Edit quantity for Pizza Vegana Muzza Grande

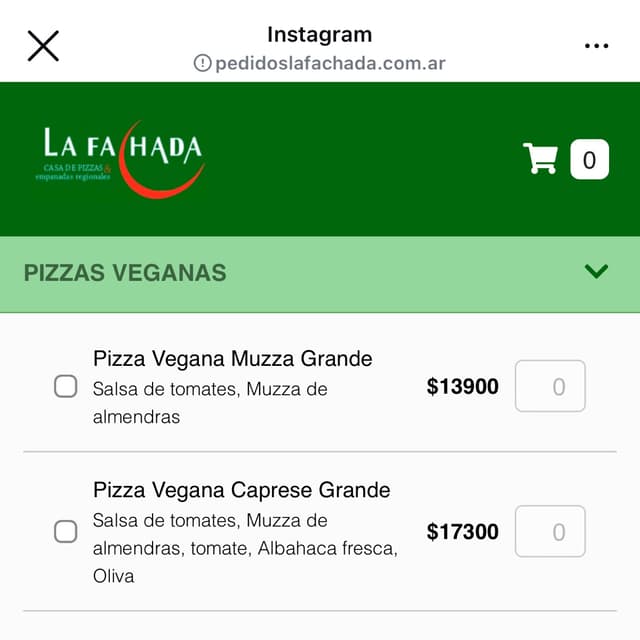tap(550, 386)
